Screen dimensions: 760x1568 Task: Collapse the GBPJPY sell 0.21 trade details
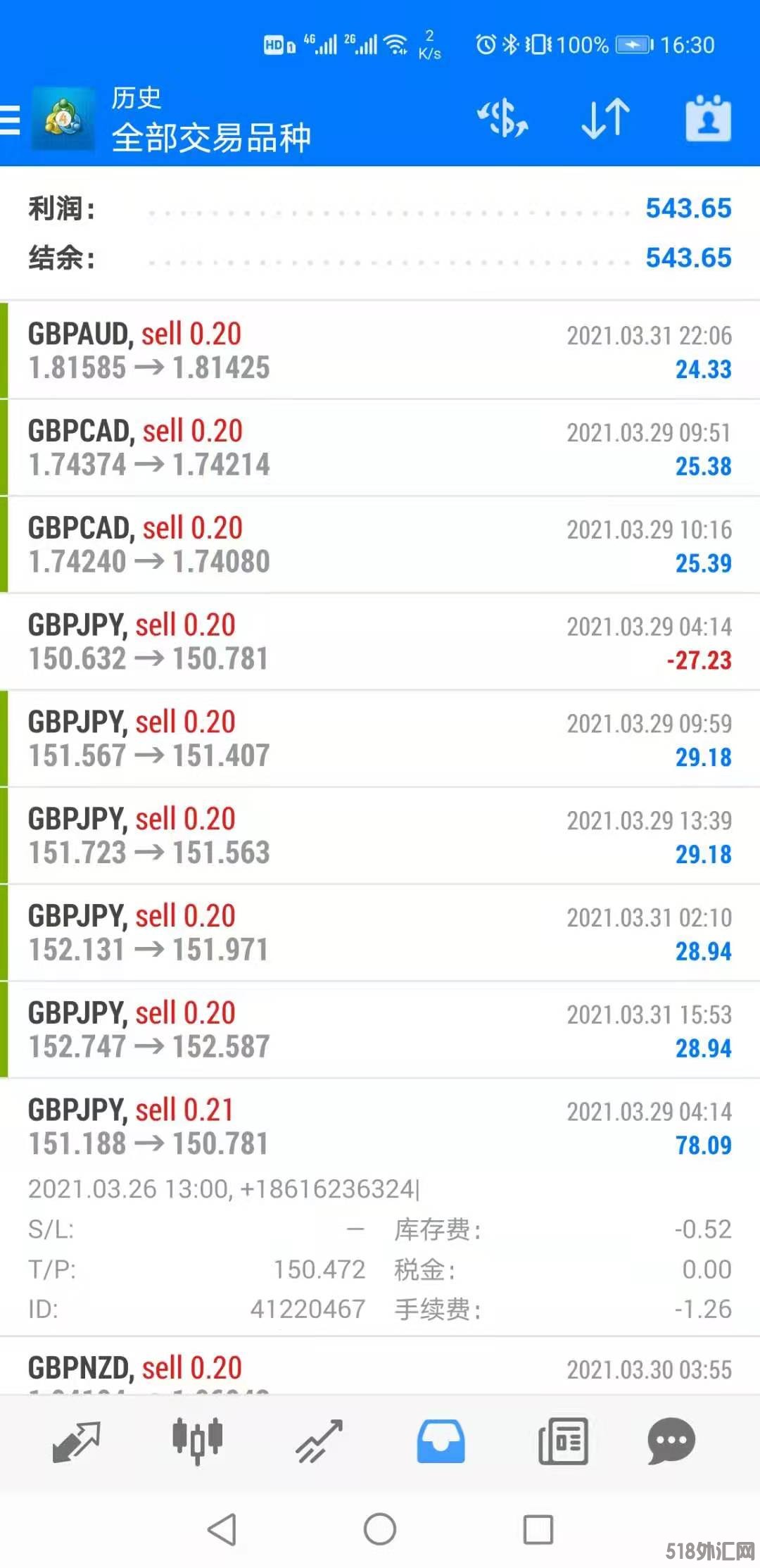380,1127
